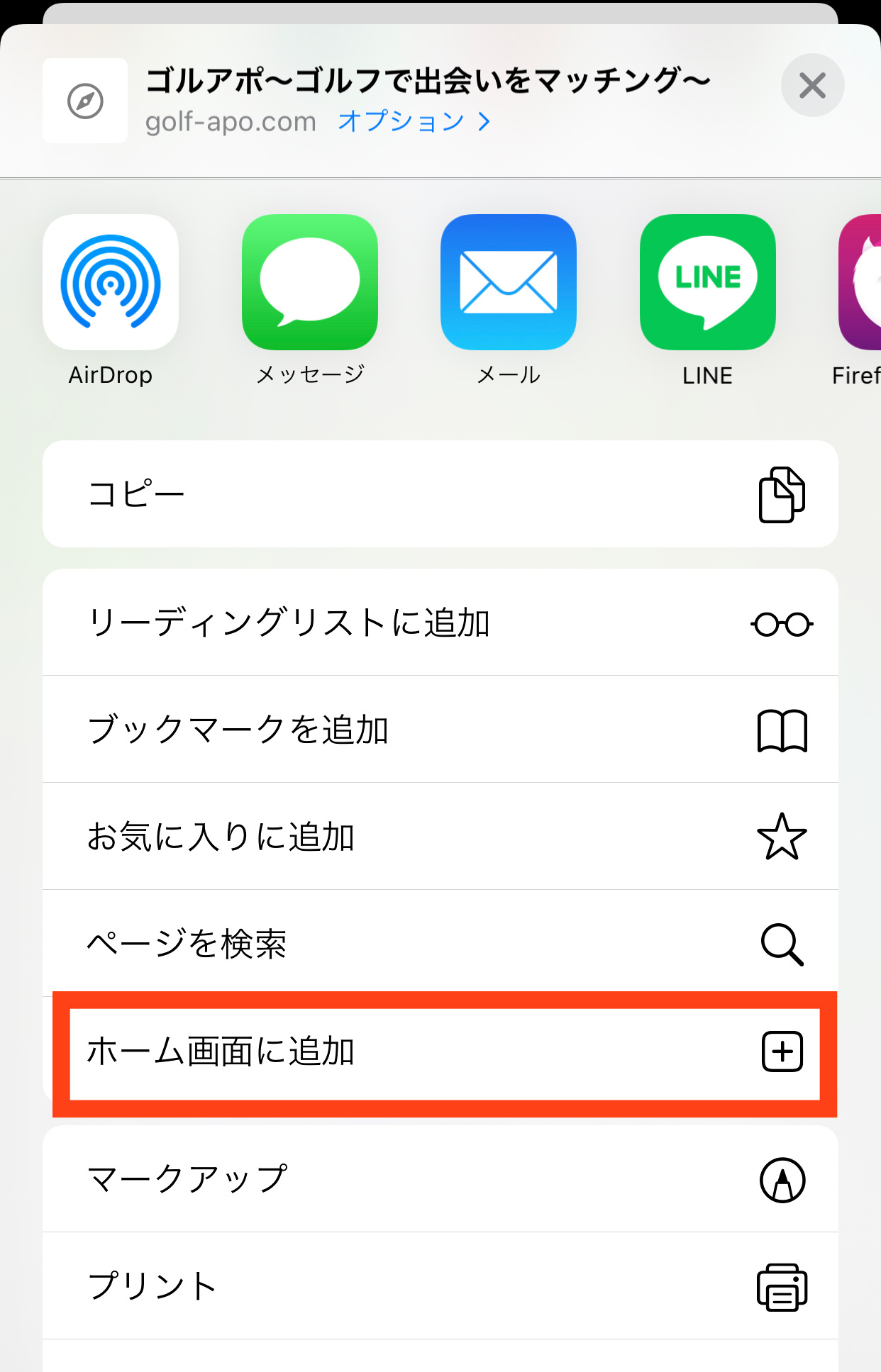Close the share sheet
Image resolution: width=881 pixels, height=1372 pixels.
point(812,86)
